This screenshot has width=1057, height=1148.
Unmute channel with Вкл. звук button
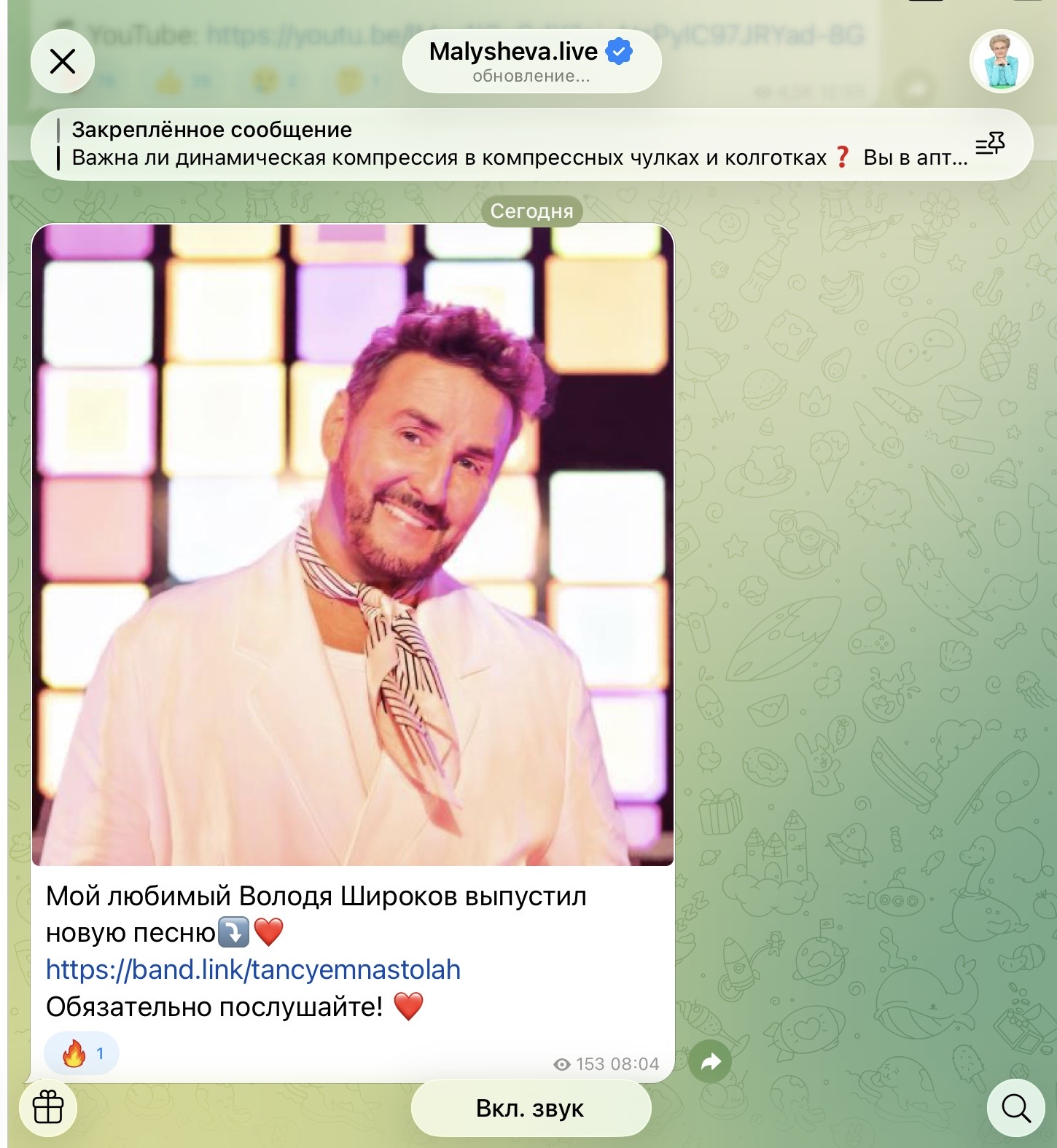[531, 1108]
